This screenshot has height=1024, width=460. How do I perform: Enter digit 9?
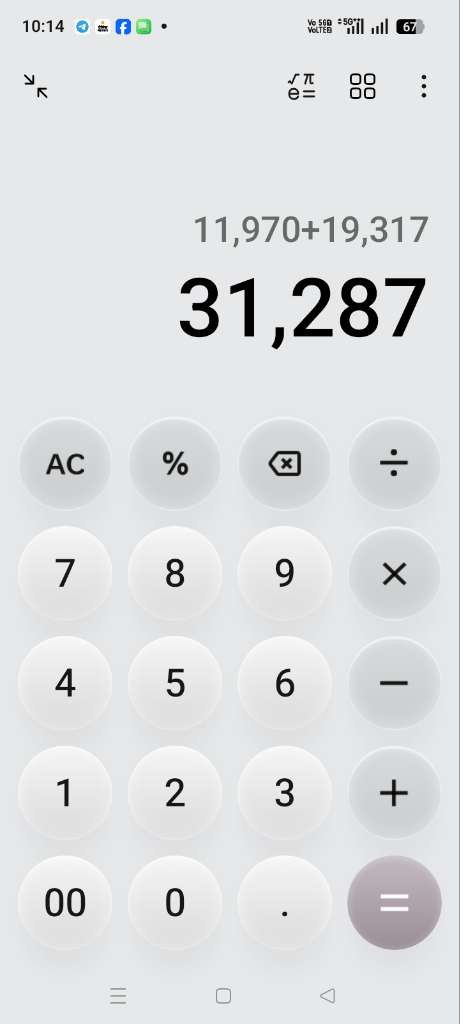284,574
